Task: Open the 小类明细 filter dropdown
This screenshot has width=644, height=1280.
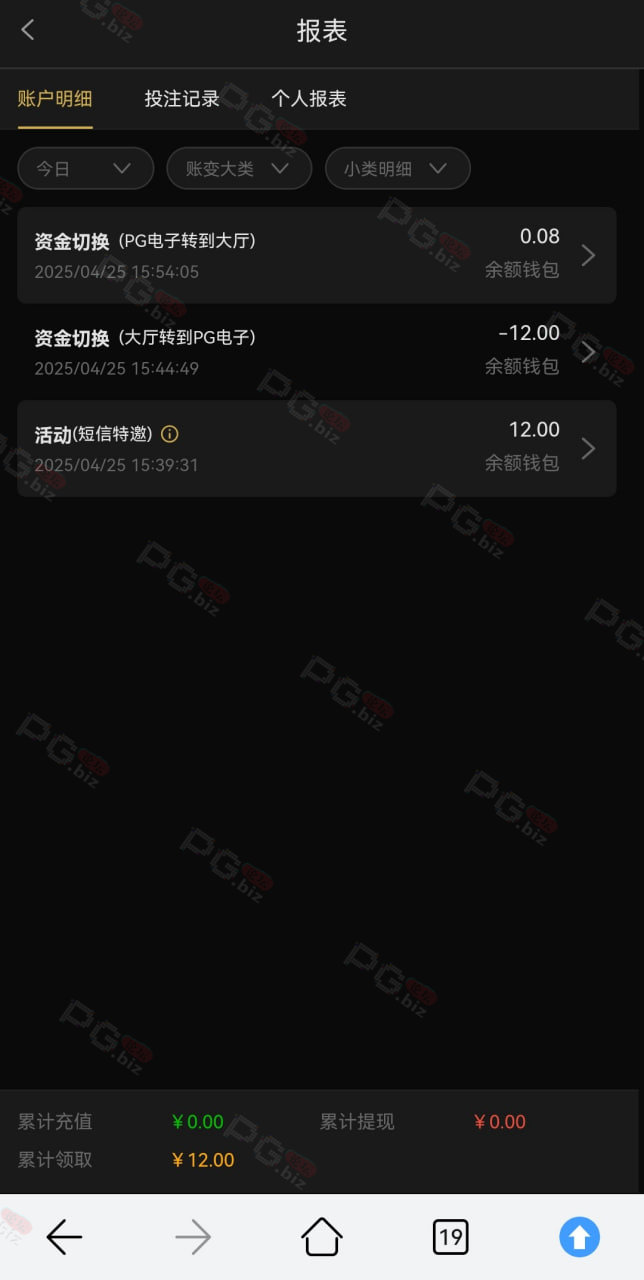Action: 397,168
